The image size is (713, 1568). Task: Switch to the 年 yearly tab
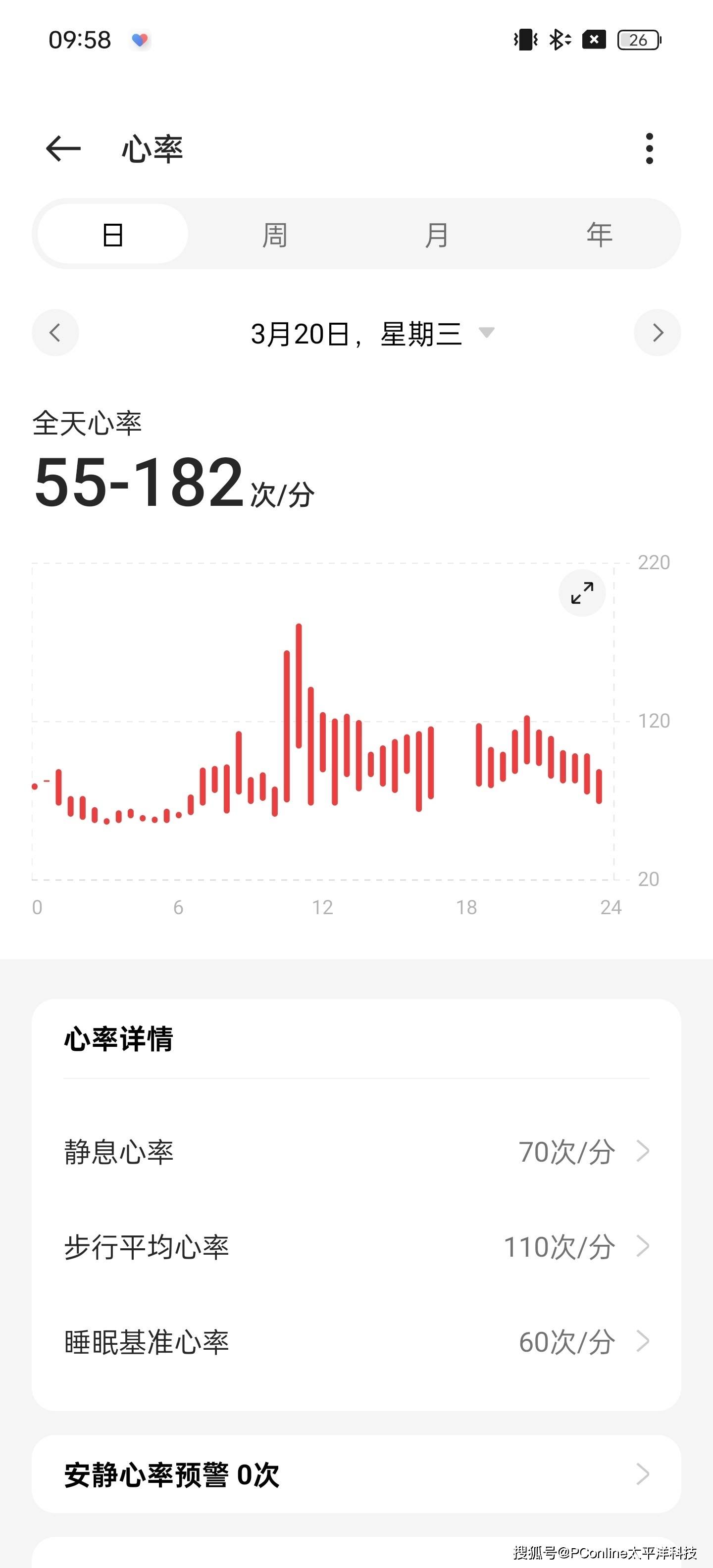pyautogui.click(x=599, y=234)
